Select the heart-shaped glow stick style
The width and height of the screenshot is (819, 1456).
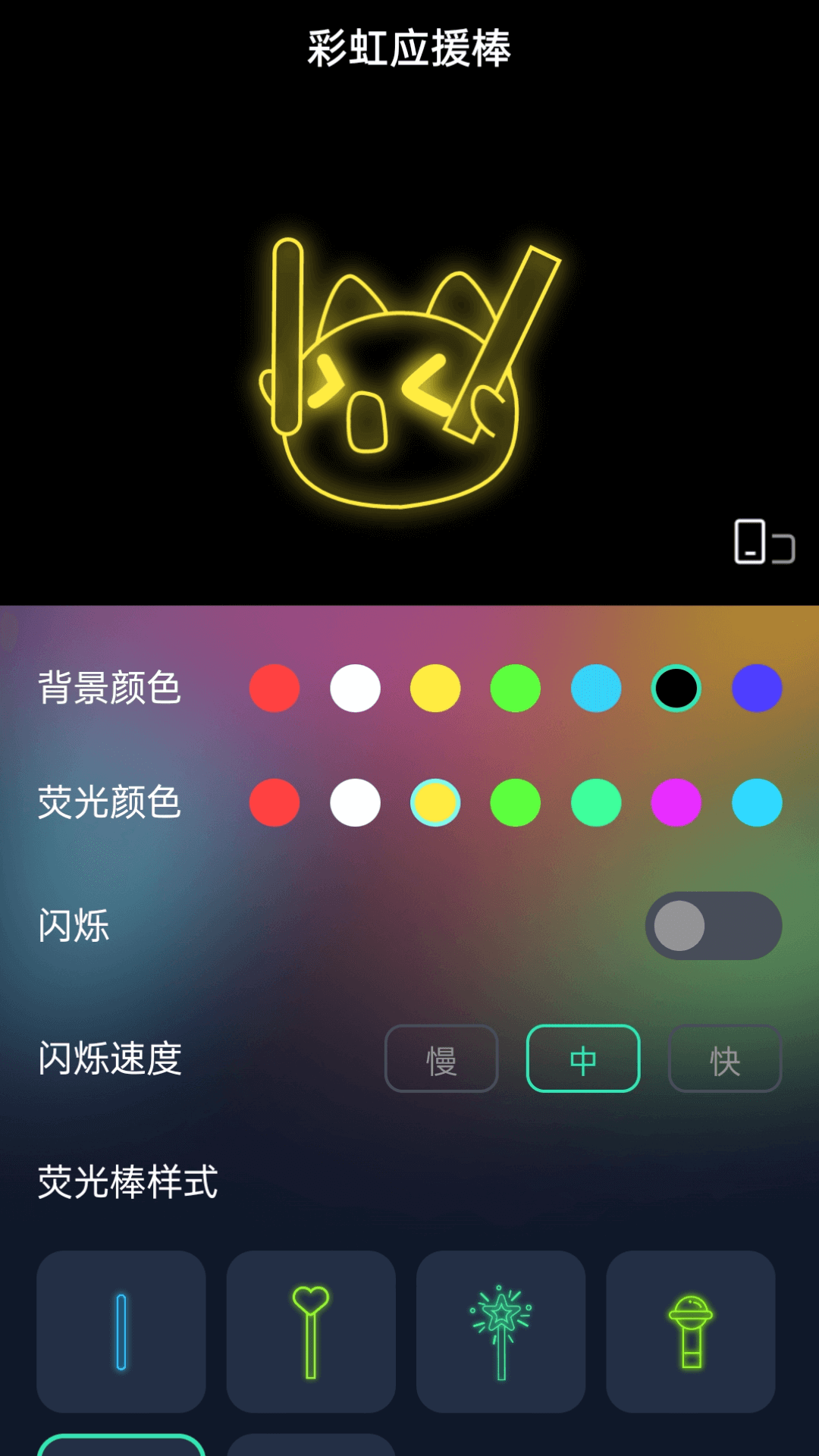coord(311,1332)
